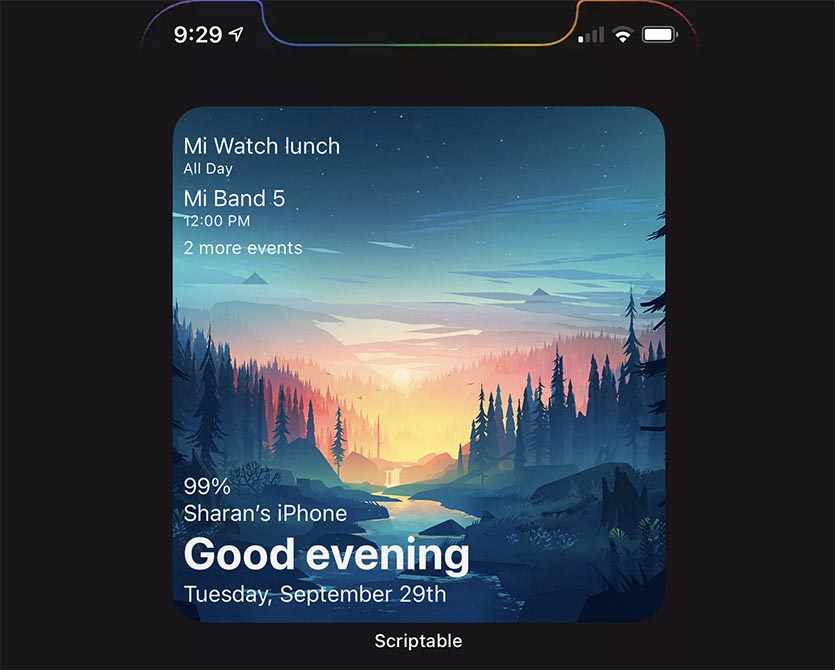The width and height of the screenshot is (835, 670).
Task: Open the Scriptable Good evening widget
Action: (x=419, y=365)
